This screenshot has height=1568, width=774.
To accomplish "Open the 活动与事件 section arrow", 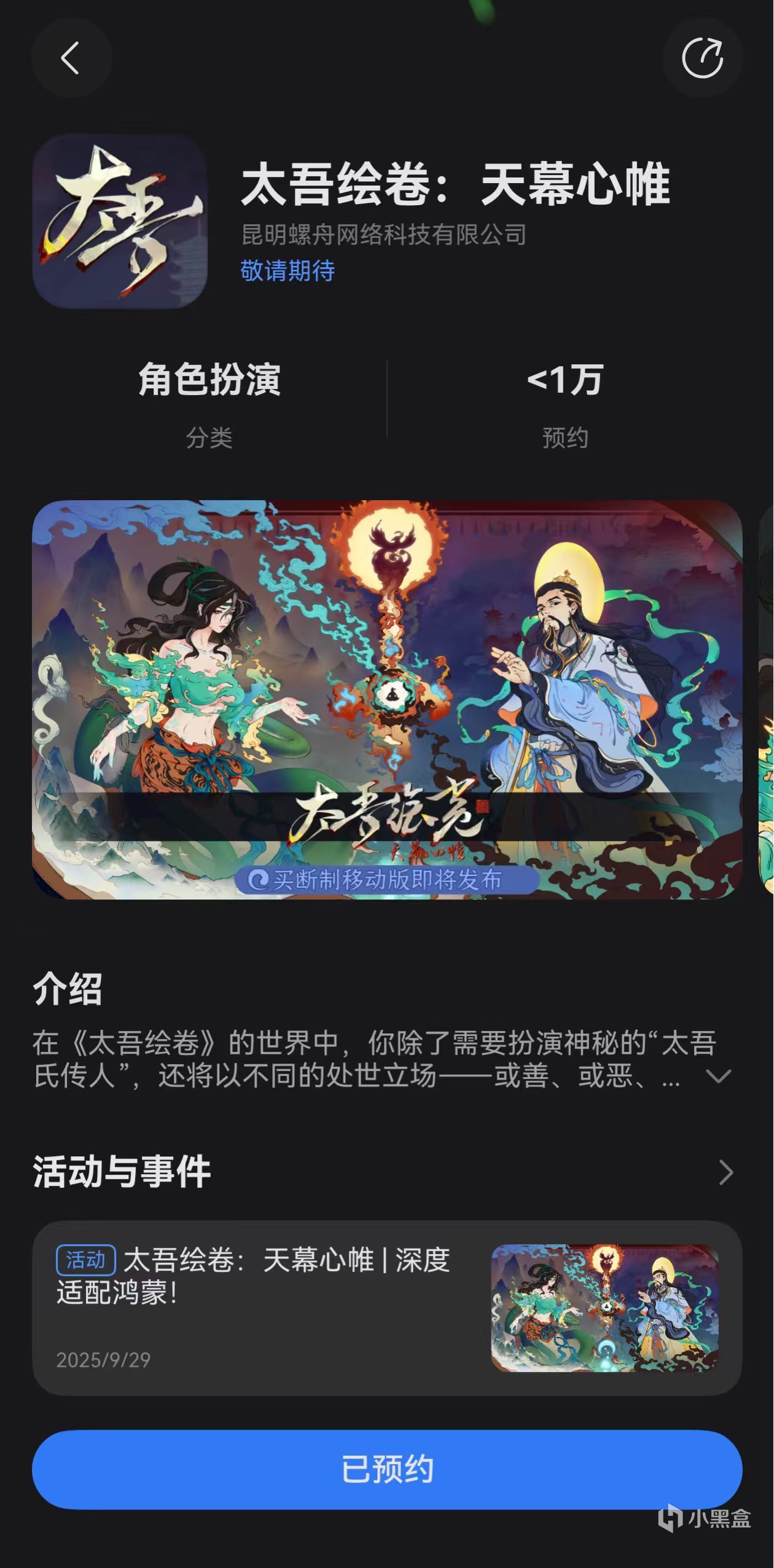I will pos(725,1172).
